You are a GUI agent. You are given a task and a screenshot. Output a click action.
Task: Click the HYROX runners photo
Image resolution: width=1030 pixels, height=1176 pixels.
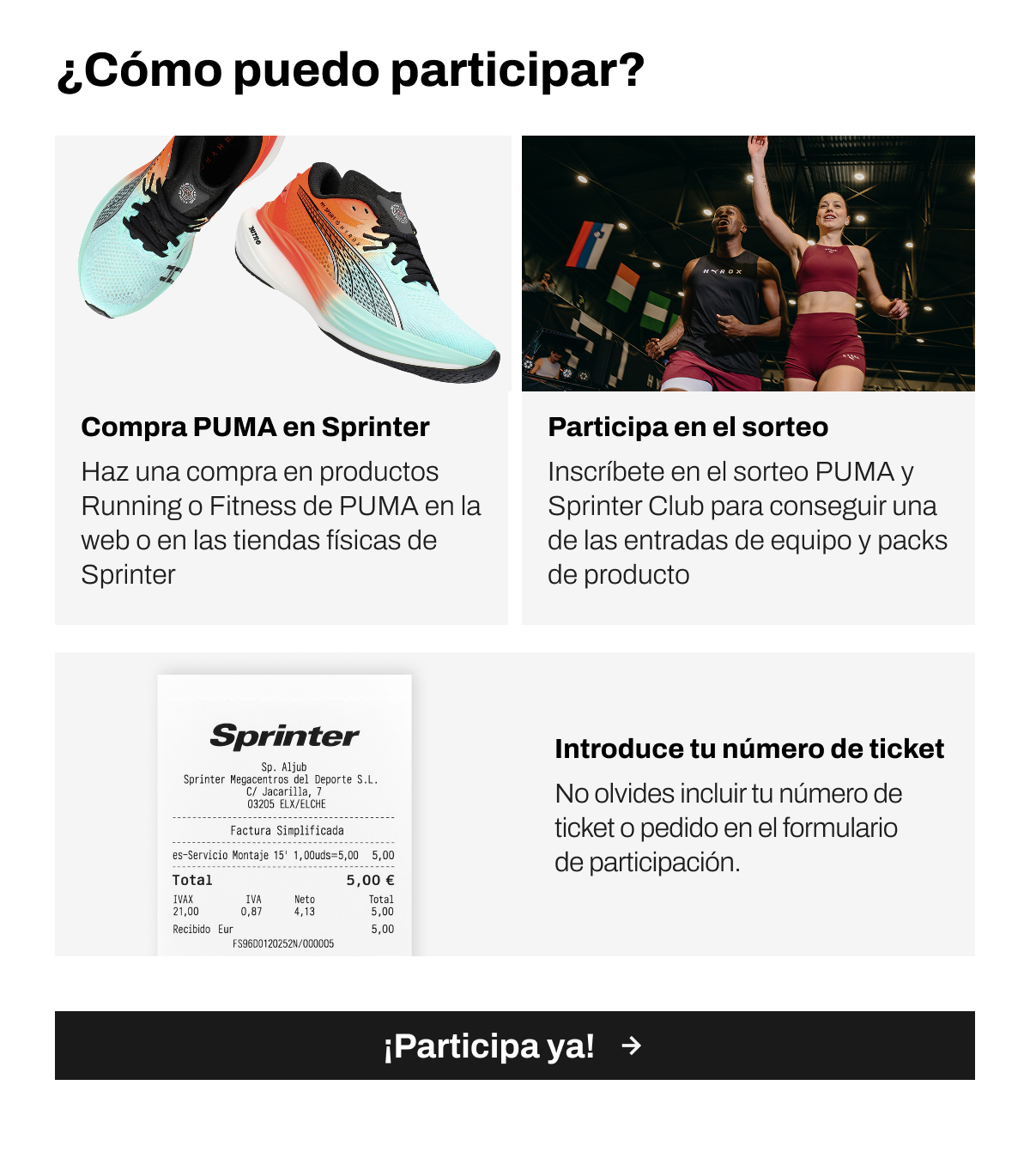coord(748,264)
